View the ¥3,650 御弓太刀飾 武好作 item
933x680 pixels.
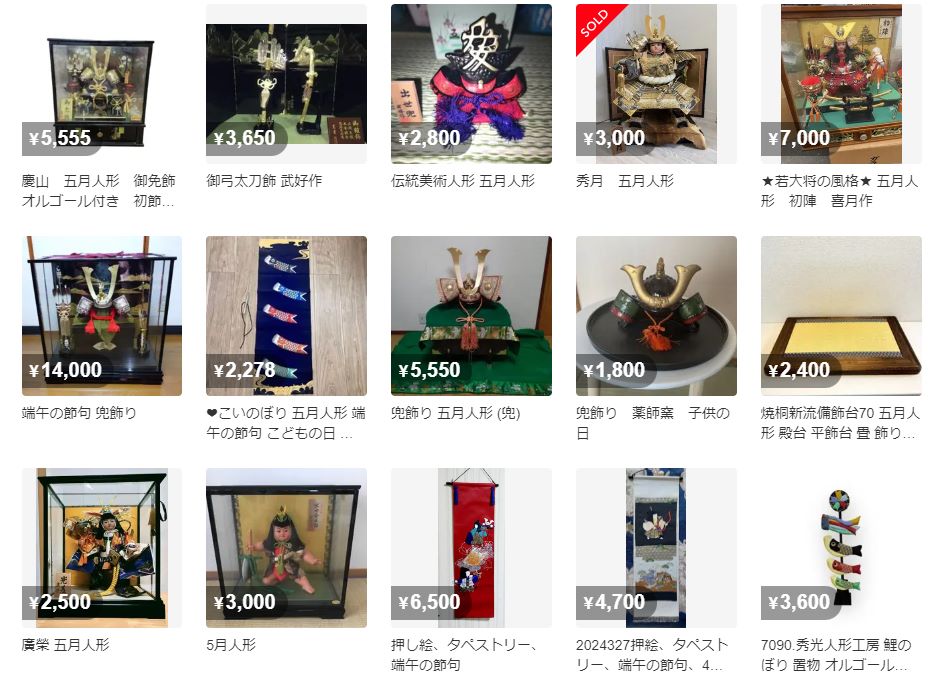(286, 84)
